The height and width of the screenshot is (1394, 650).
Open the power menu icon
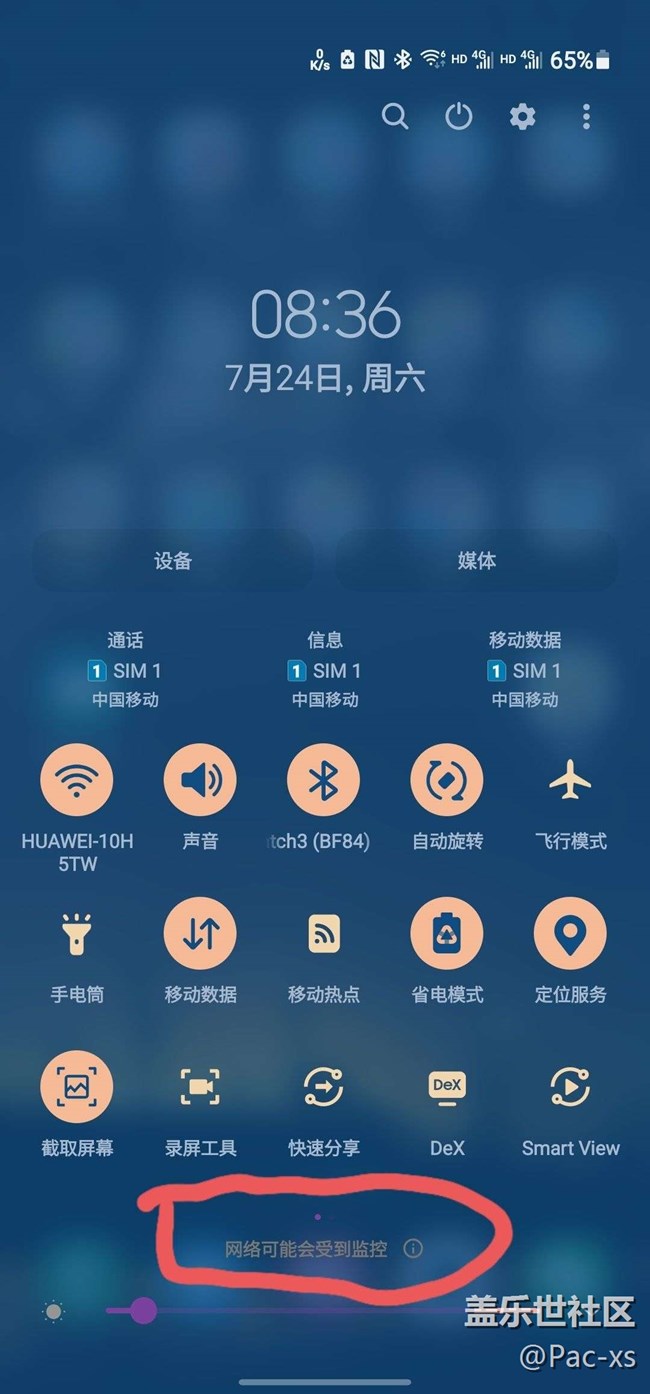458,117
